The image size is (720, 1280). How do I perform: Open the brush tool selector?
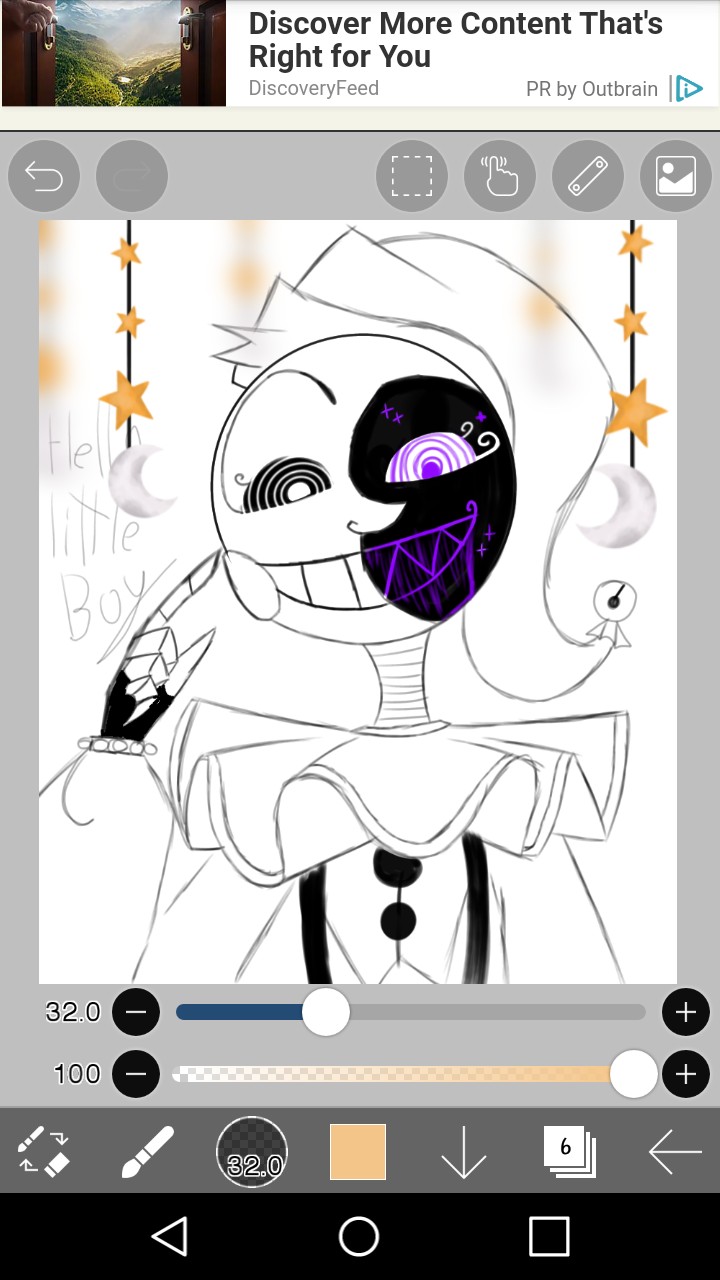point(147,1152)
